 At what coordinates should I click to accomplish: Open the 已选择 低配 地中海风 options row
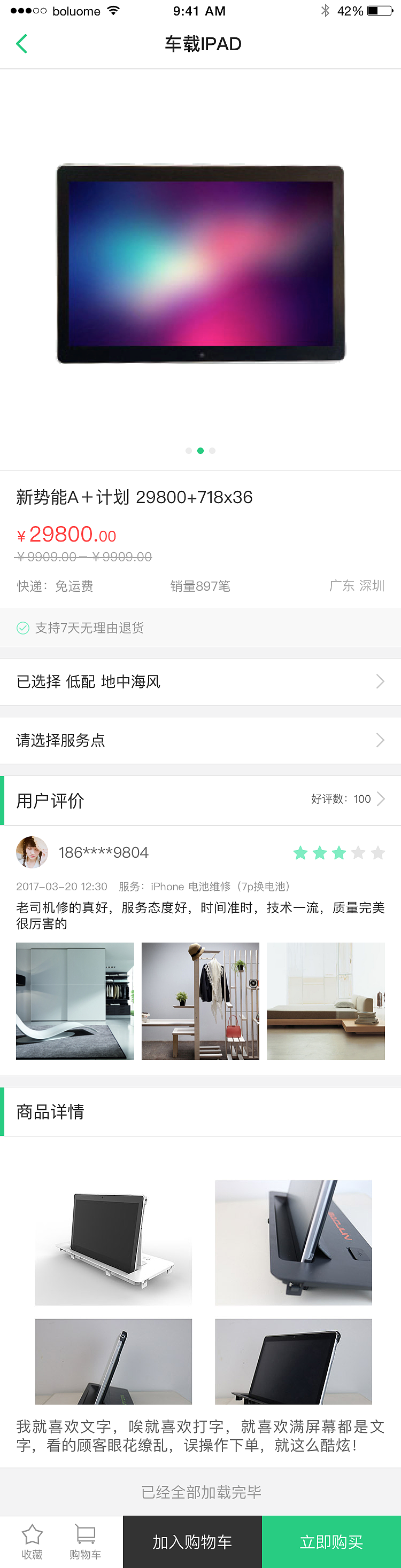coord(200,682)
